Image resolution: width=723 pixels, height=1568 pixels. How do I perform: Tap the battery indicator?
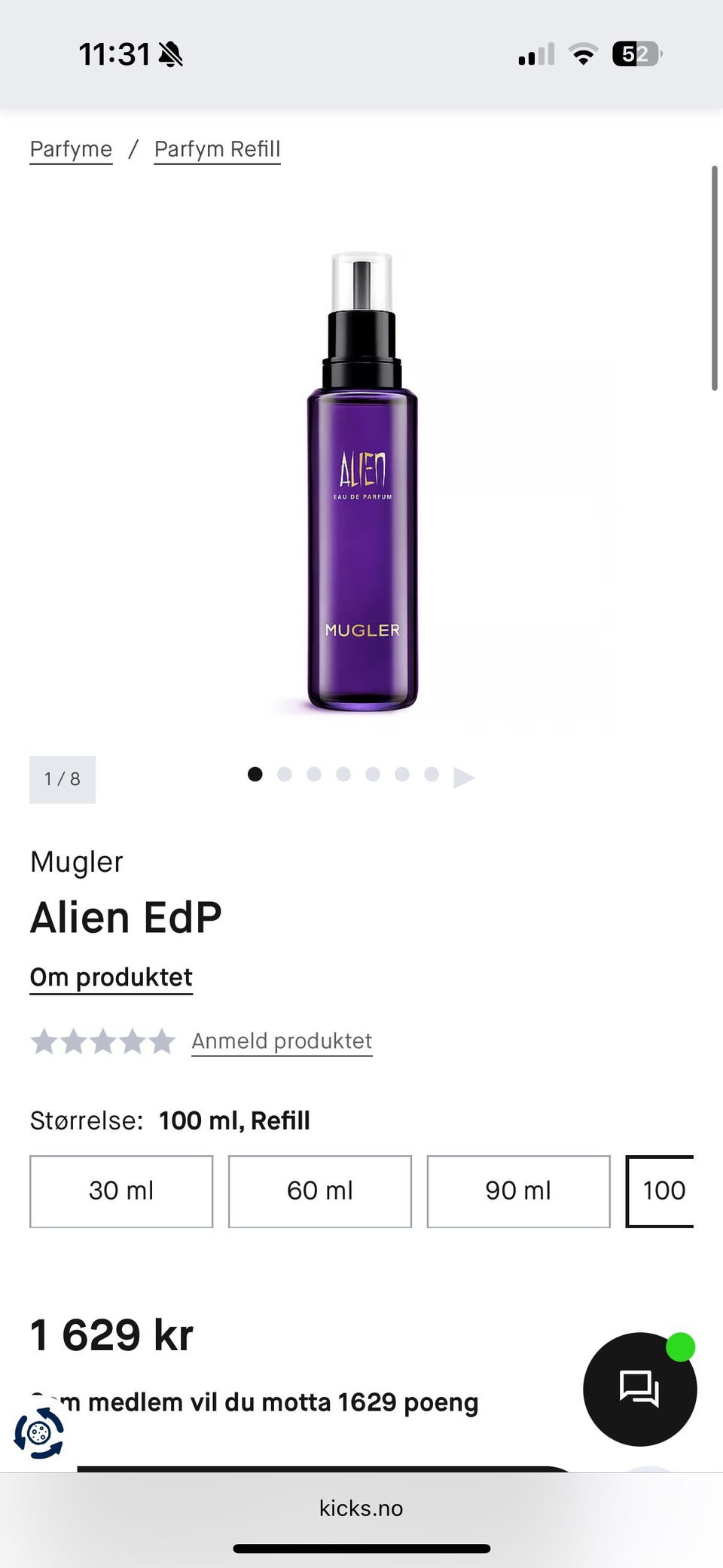click(x=633, y=53)
